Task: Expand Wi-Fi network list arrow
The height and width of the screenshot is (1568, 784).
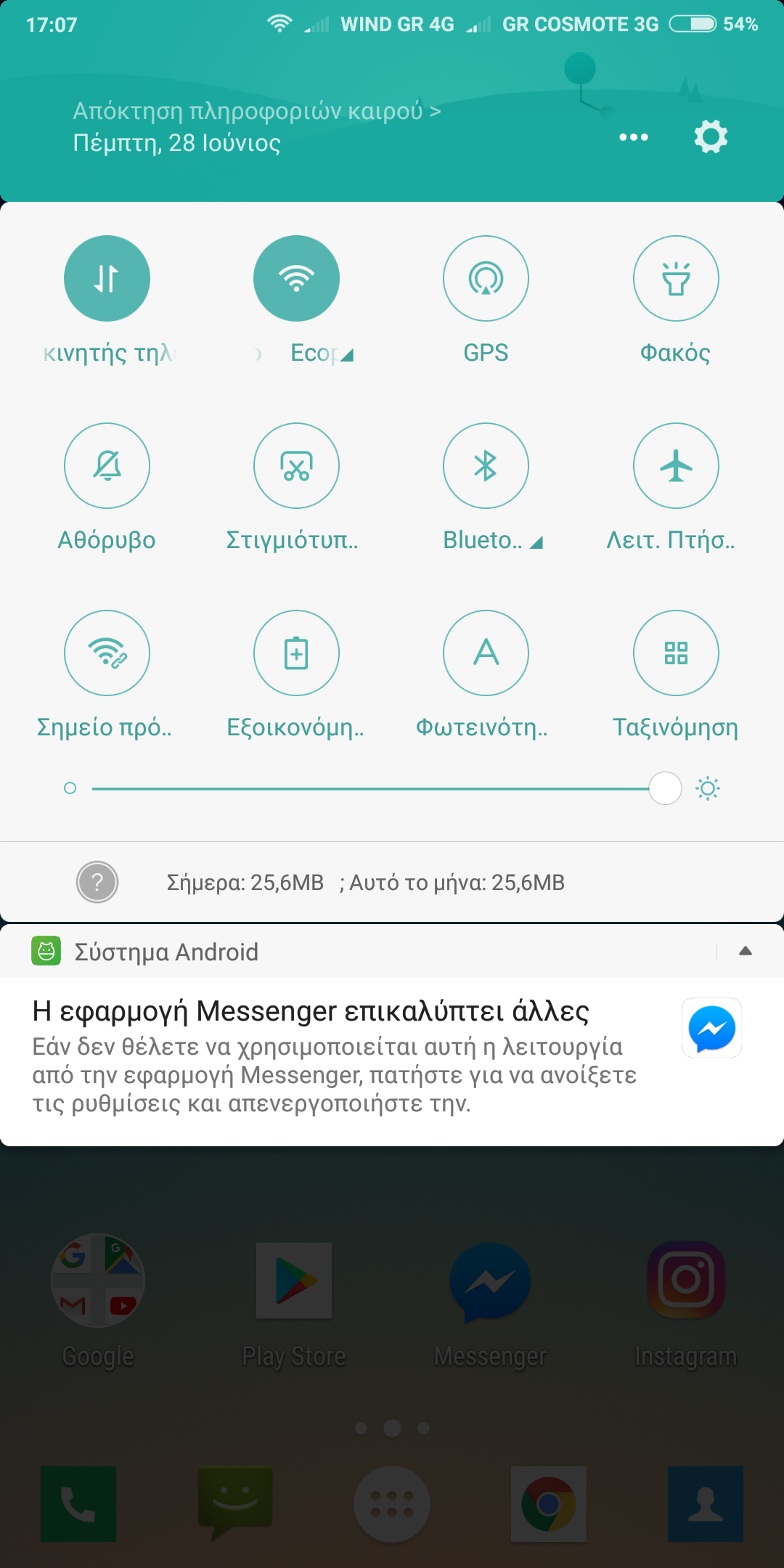Action: tap(347, 355)
